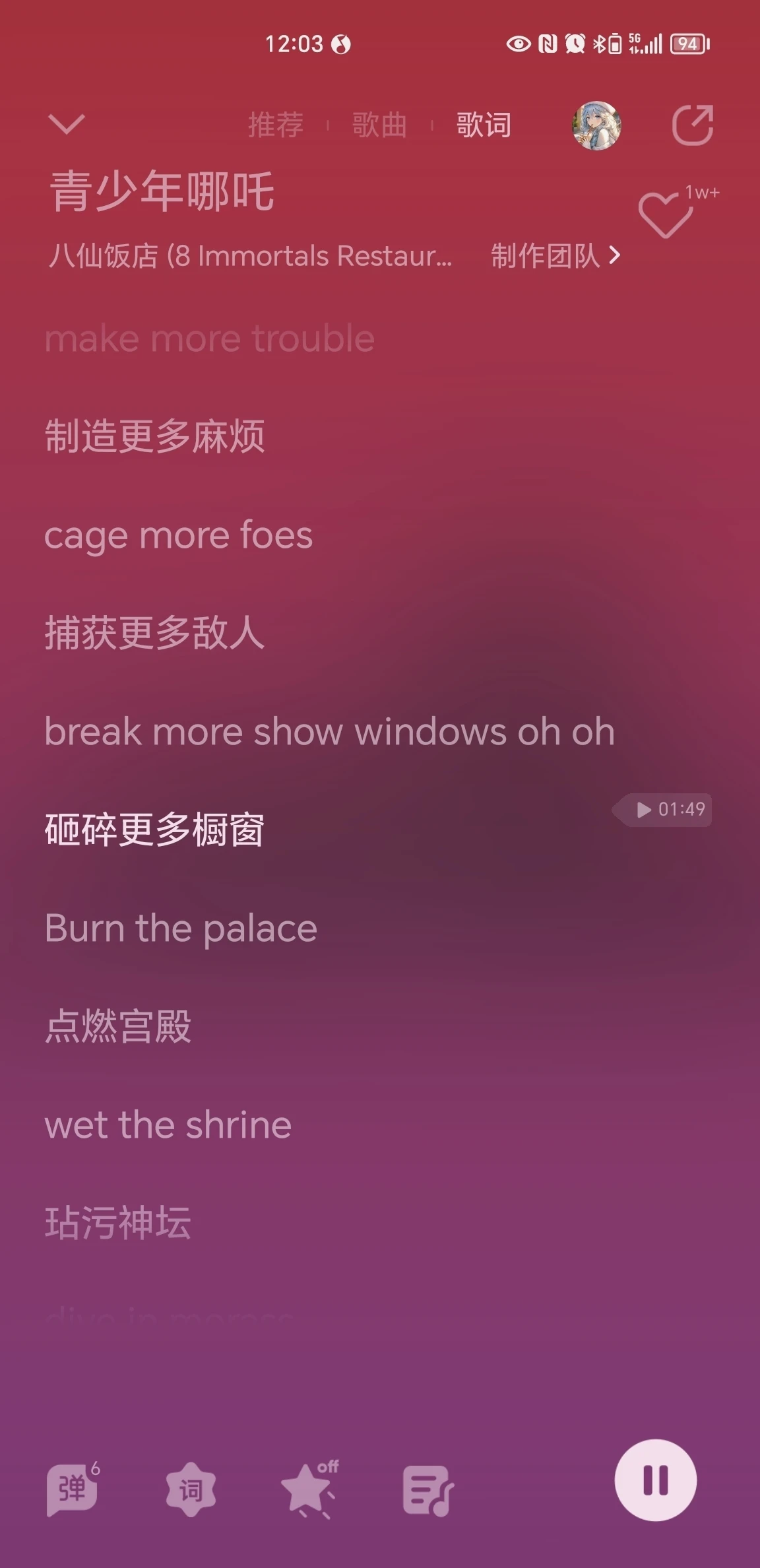Open the 词 lyric settings
This screenshot has width=760, height=1568.
click(191, 1489)
